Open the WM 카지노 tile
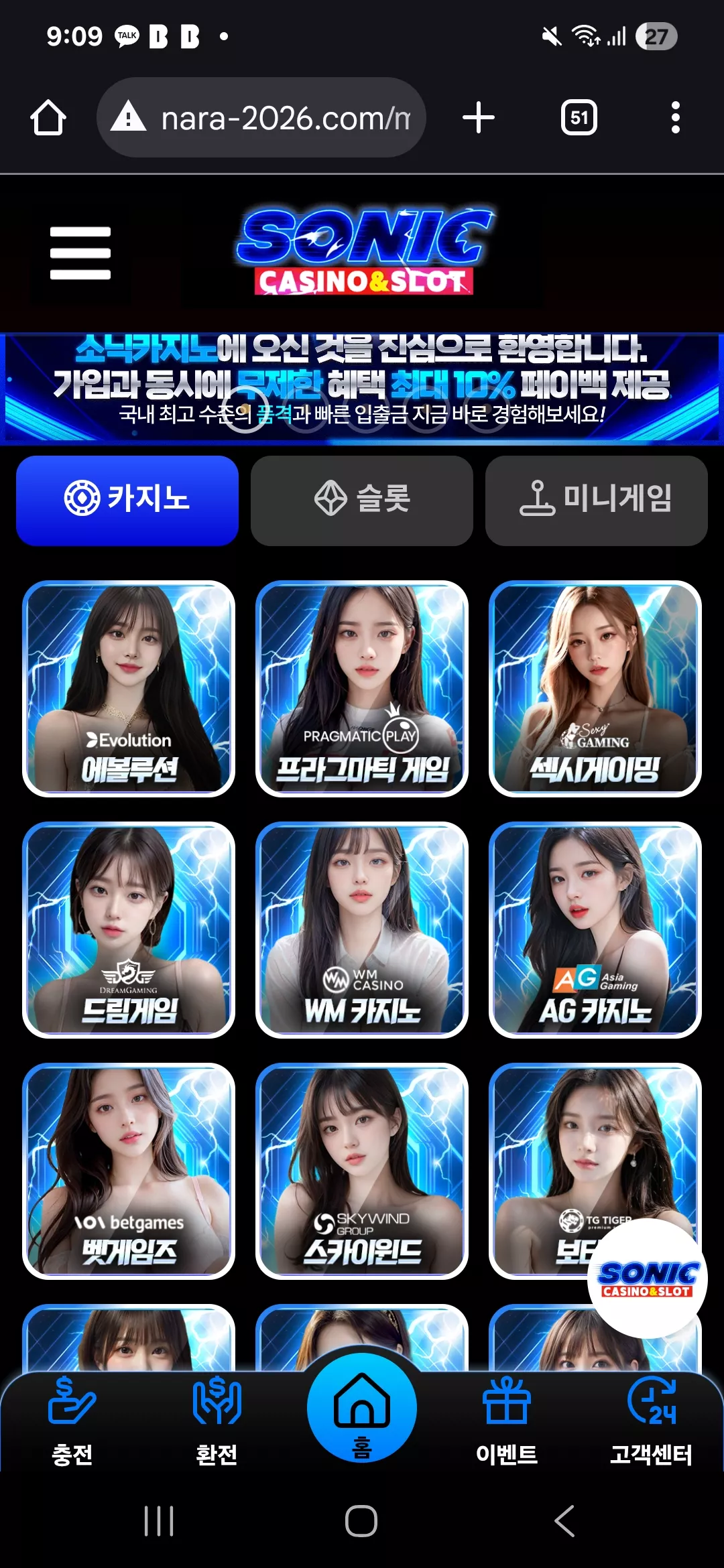Image resolution: width=724 pixels, height=1568 pixels. click(x=362, y=930)
